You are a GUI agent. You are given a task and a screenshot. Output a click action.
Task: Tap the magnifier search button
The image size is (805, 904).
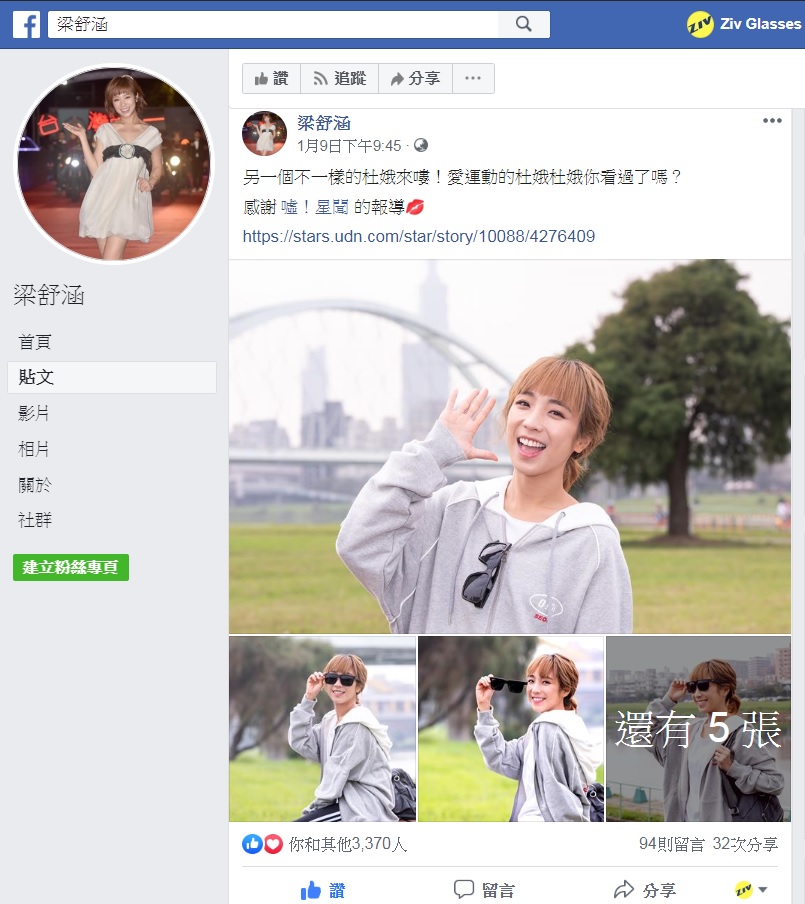pos(523,24)
